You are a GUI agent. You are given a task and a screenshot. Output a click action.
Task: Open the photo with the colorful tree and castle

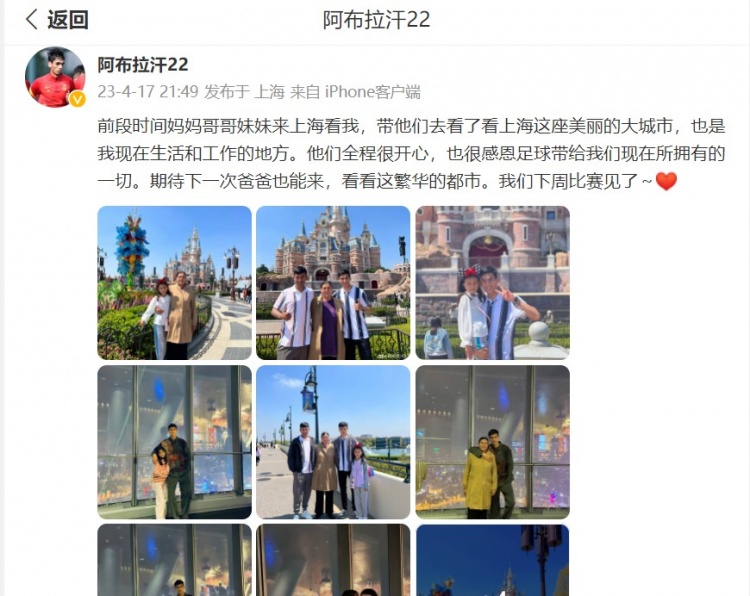(x=174, y=282)
